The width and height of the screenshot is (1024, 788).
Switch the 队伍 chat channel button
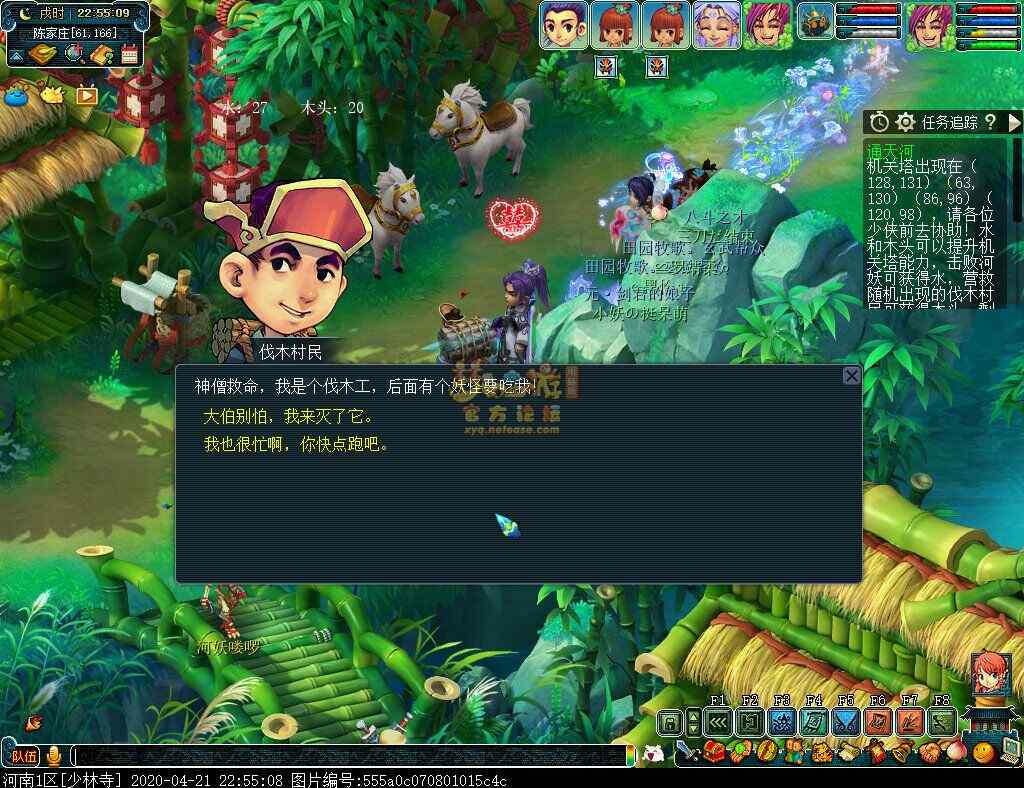[25, 756]
